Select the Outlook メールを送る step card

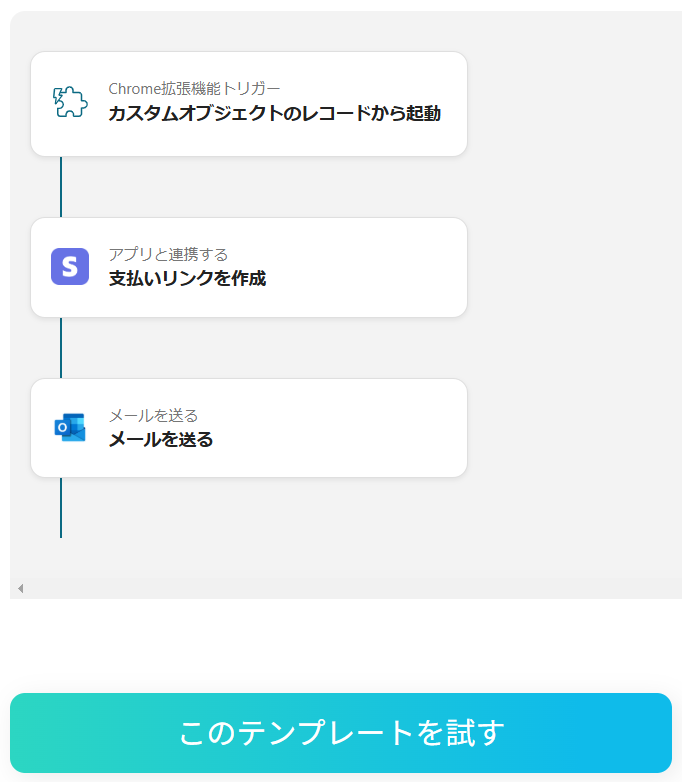coord(249,428)
